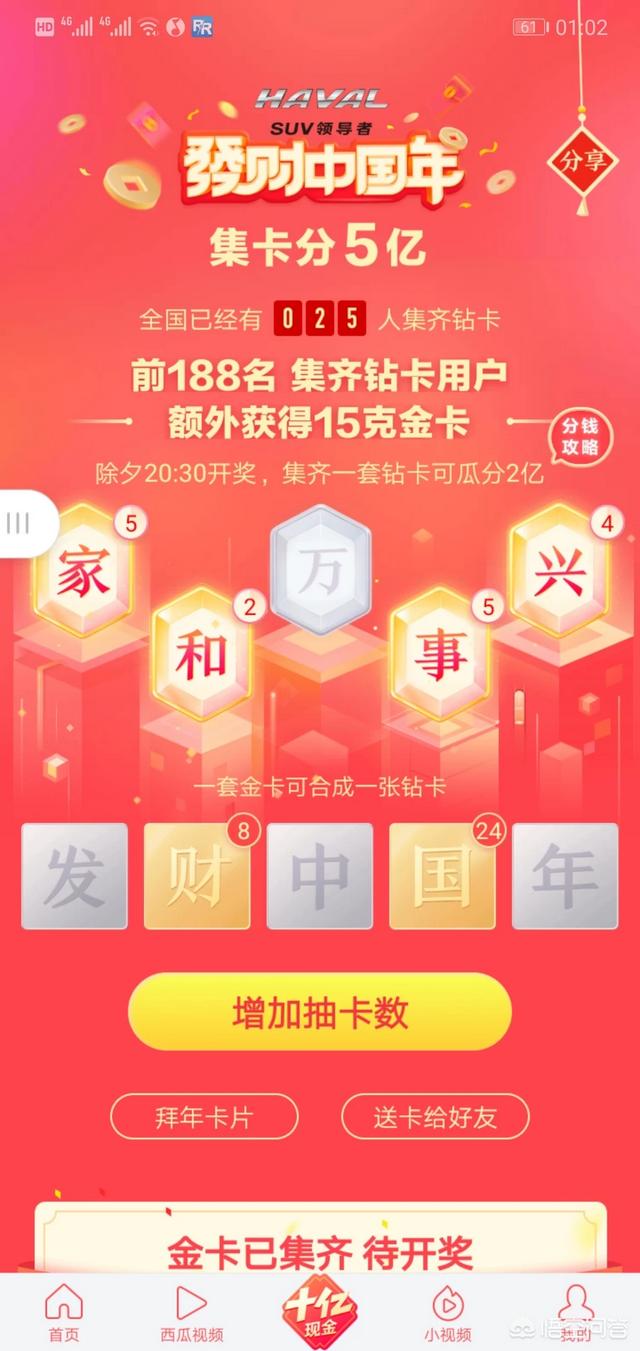Switch to the 小视频 tab
The width and height of the screenshot is (640, 1351).
pyautogui.click(x=447, y=1313)
